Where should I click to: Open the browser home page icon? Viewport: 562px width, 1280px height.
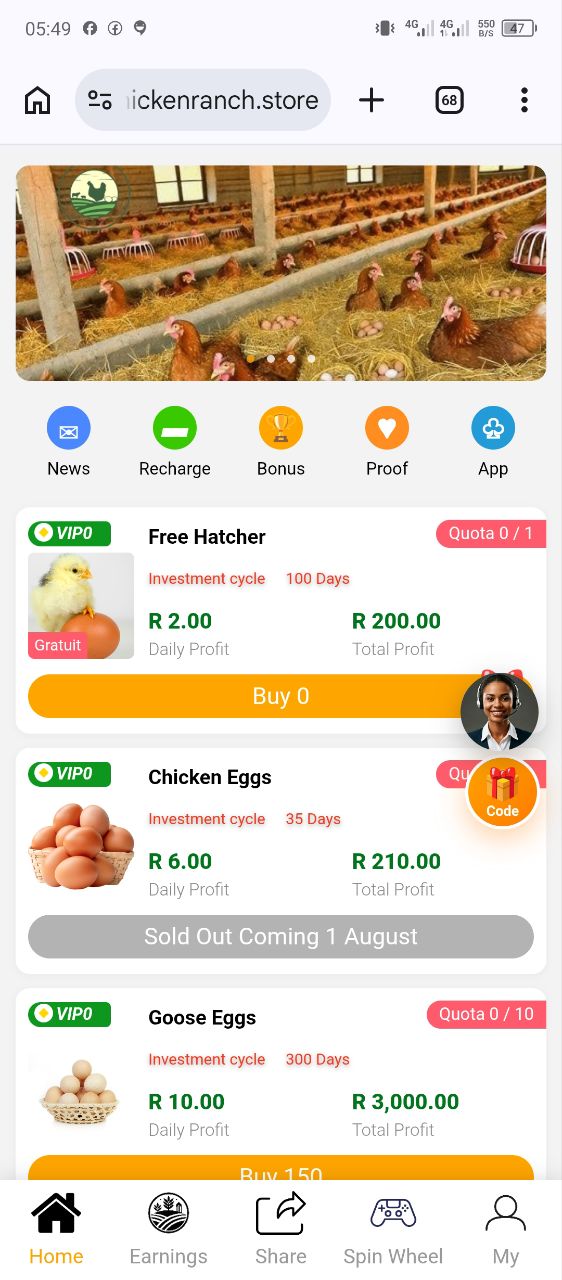37,100
